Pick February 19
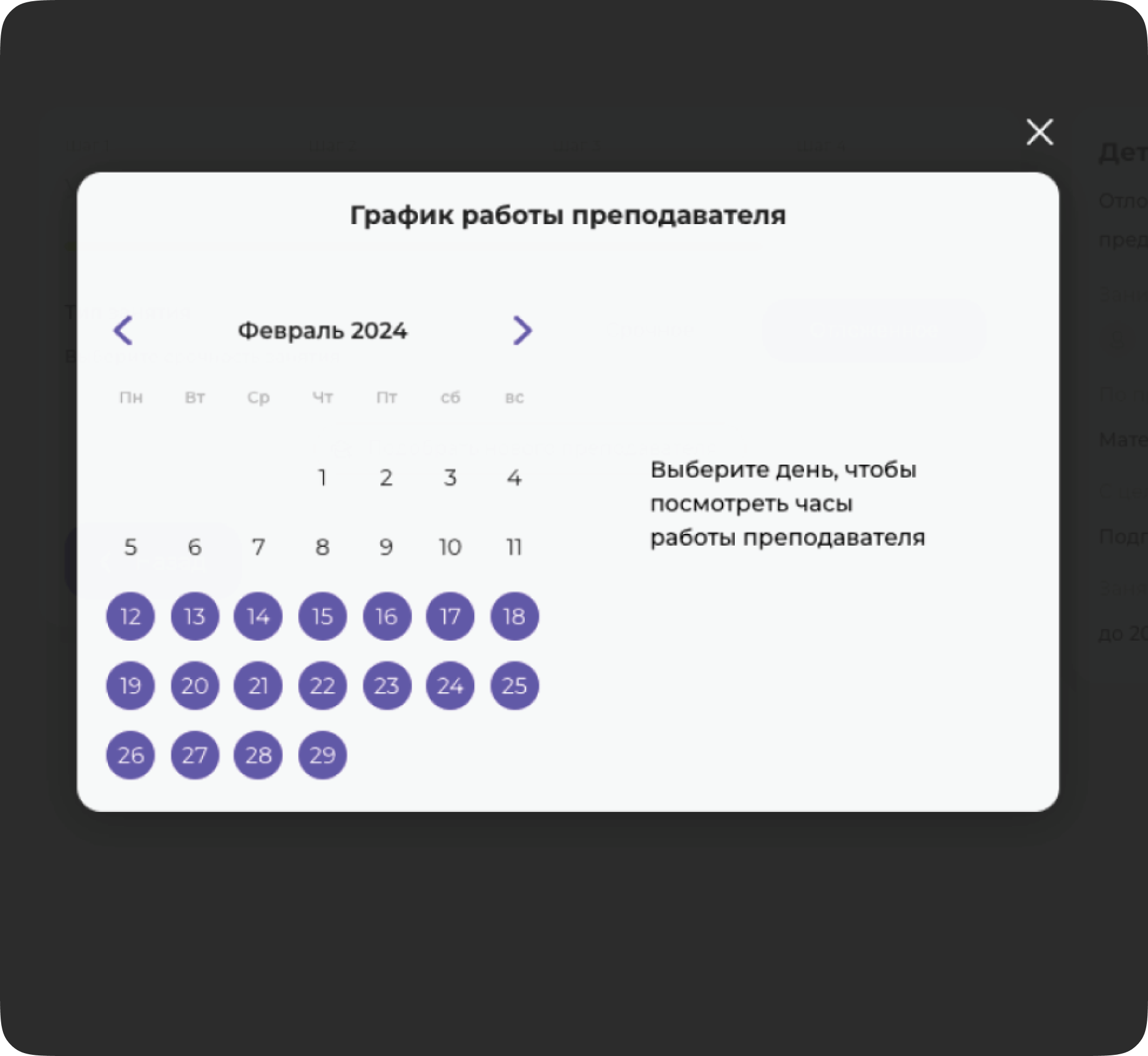Screen dimensions: 1148x1056 130,686
